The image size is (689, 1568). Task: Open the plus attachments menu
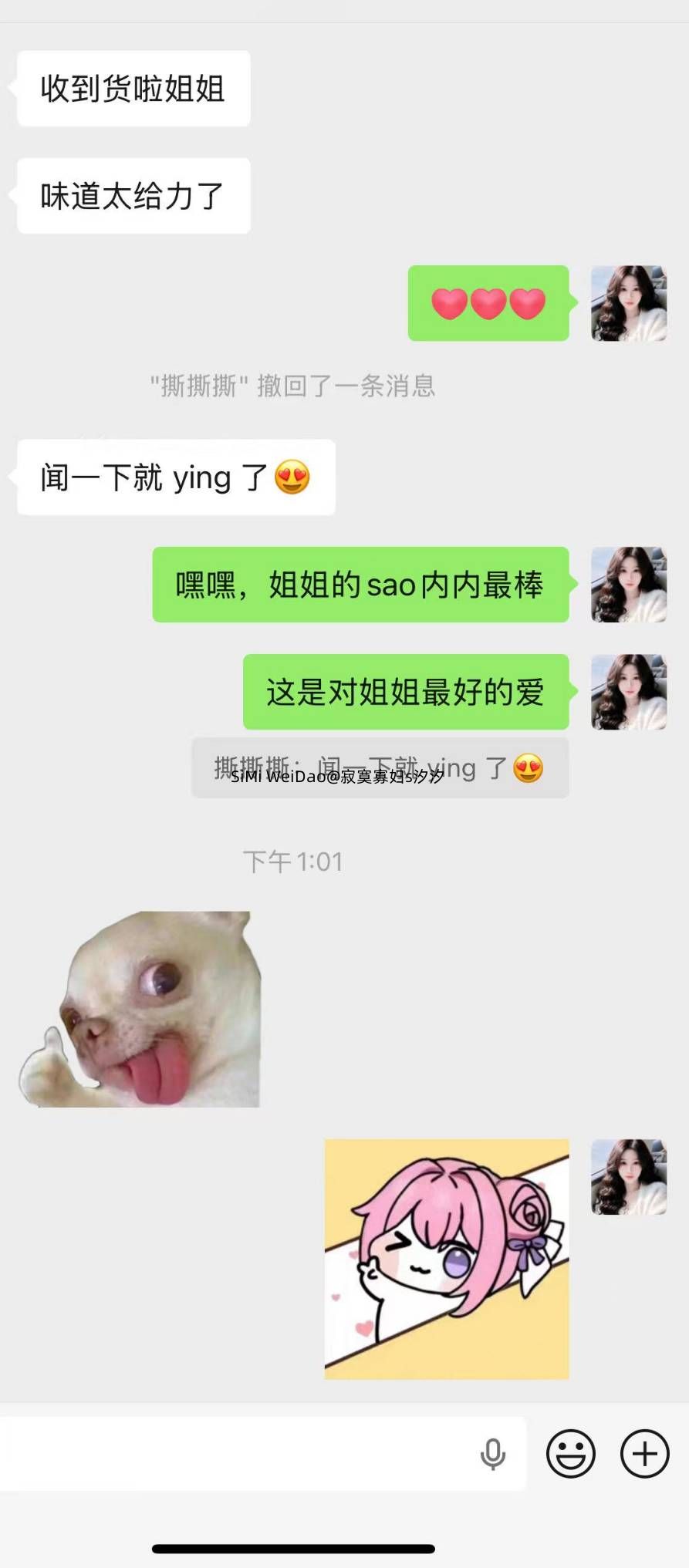coord(644,1454)
